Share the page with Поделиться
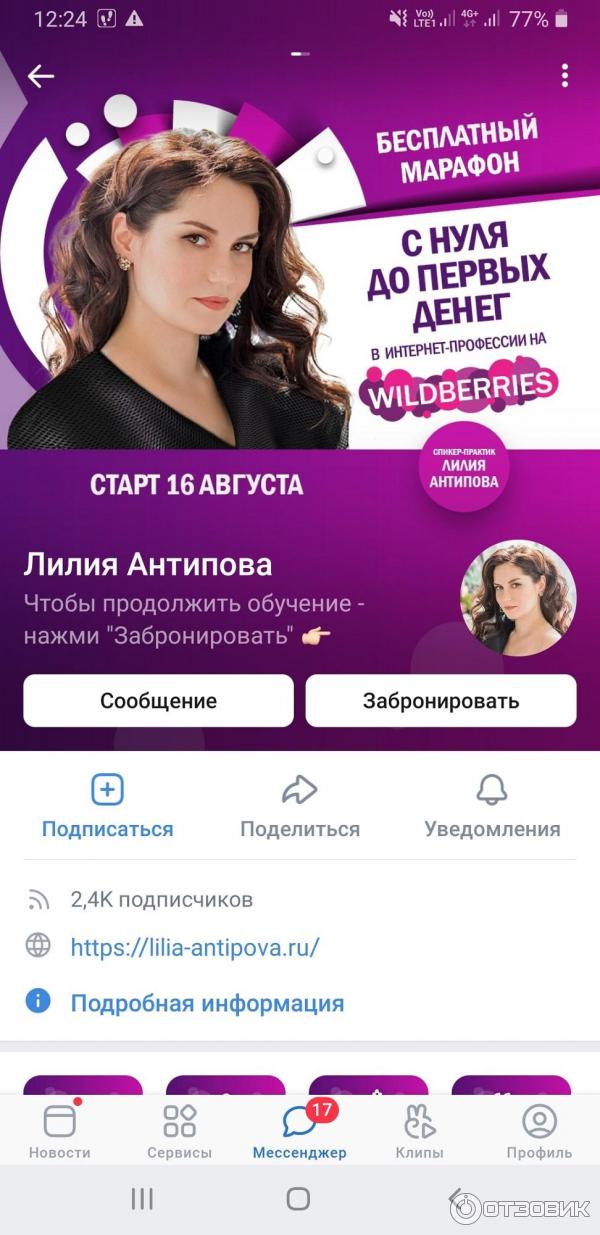This screenshot has height=1235, width=600. [299, 807]
